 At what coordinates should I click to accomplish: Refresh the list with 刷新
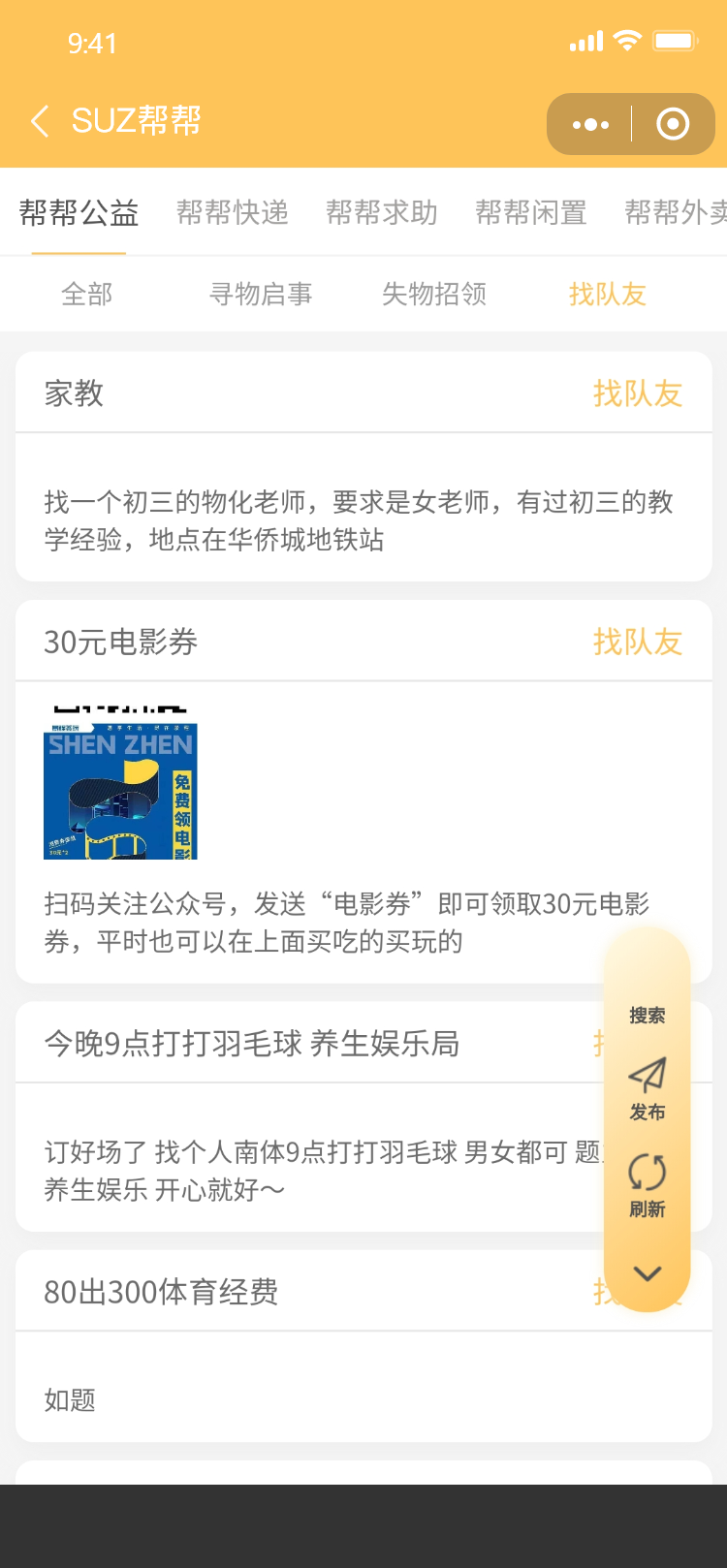[x=647, y=1184]
